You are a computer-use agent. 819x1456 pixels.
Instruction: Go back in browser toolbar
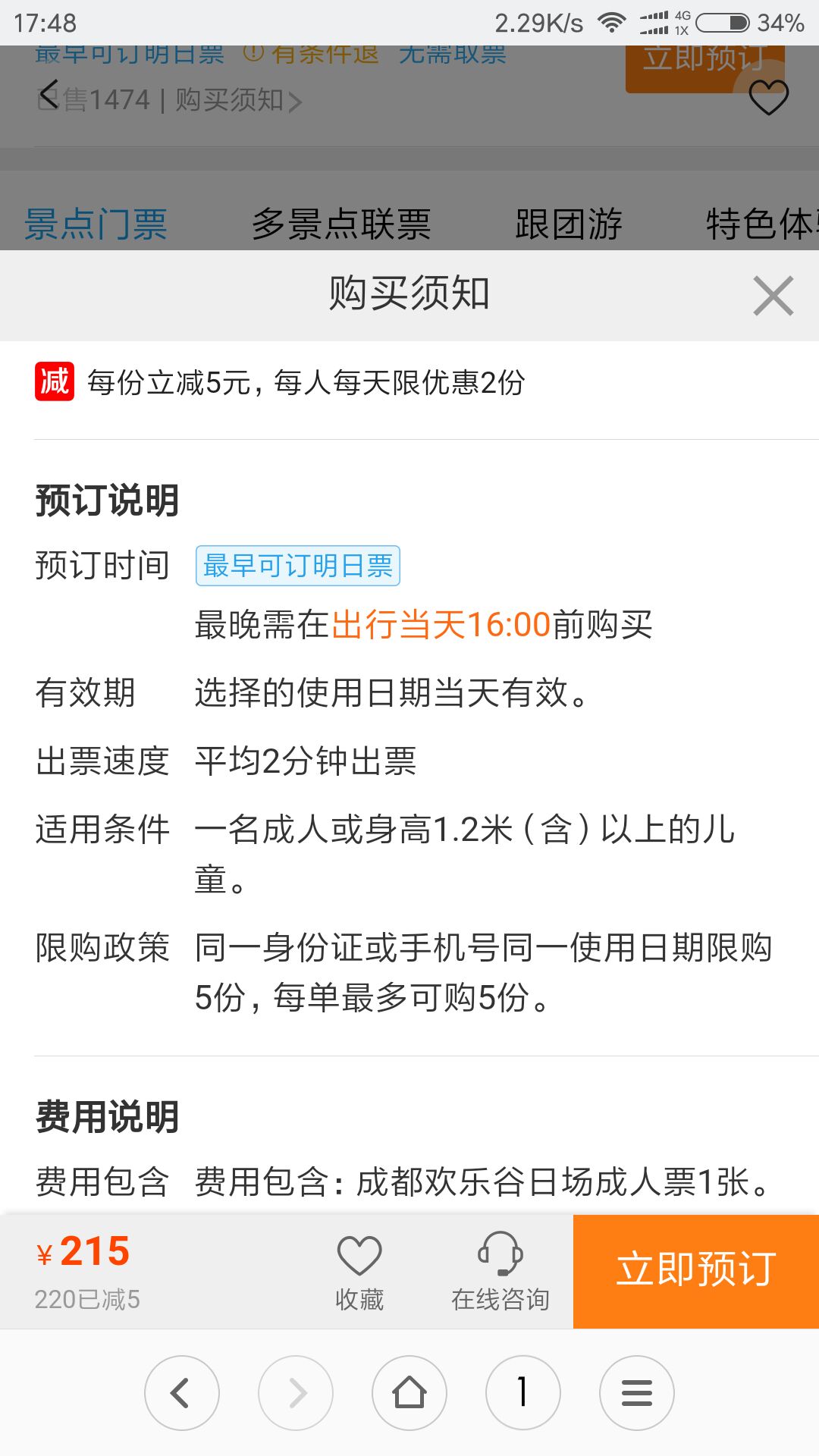click(182, 1393)
